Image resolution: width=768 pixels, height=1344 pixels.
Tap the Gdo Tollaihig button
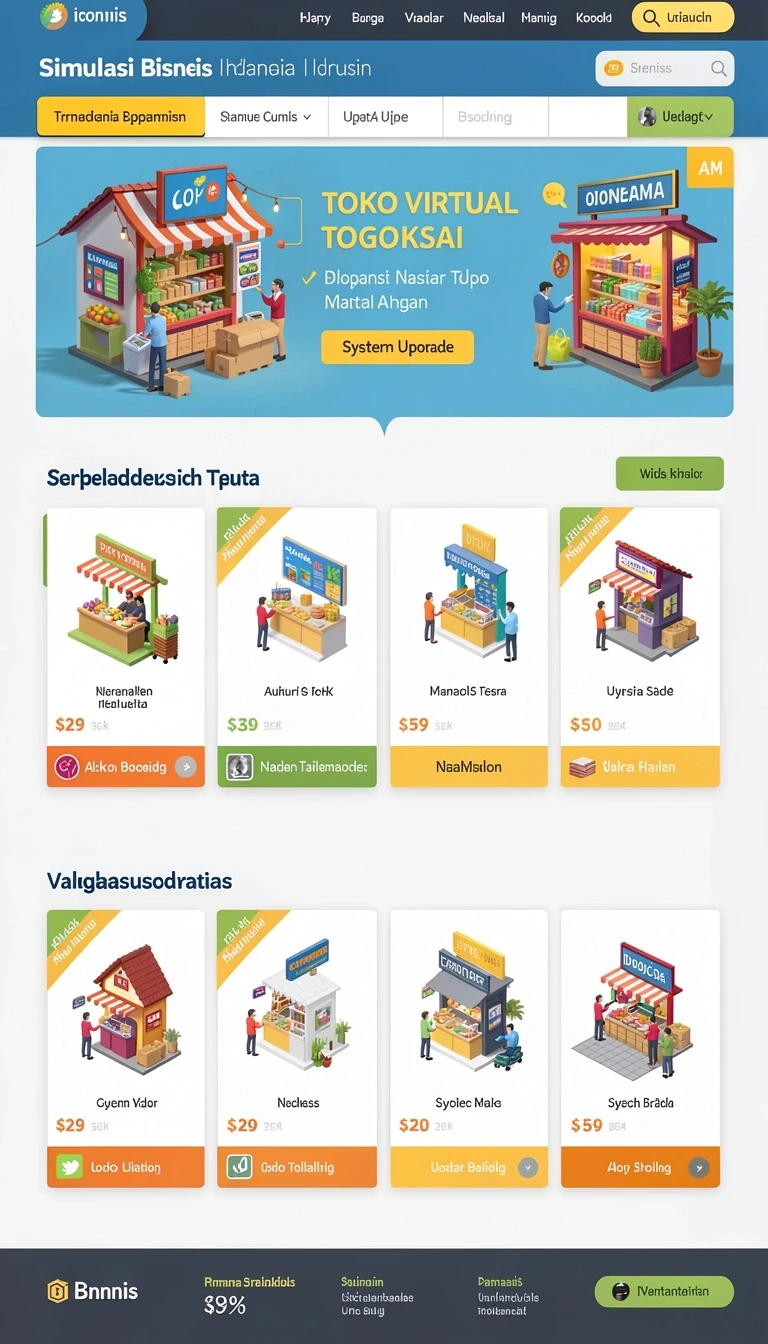(297, 1167)
